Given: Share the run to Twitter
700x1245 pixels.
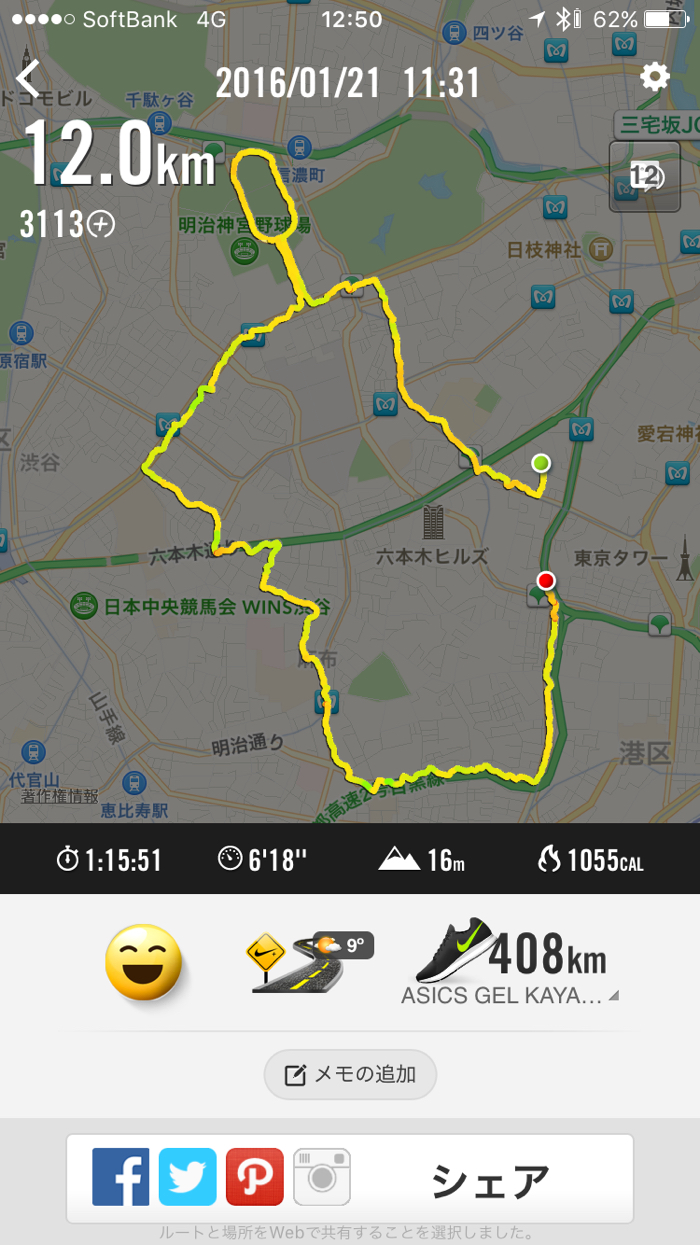Looking at the screenshot, I should point(187,1177).
